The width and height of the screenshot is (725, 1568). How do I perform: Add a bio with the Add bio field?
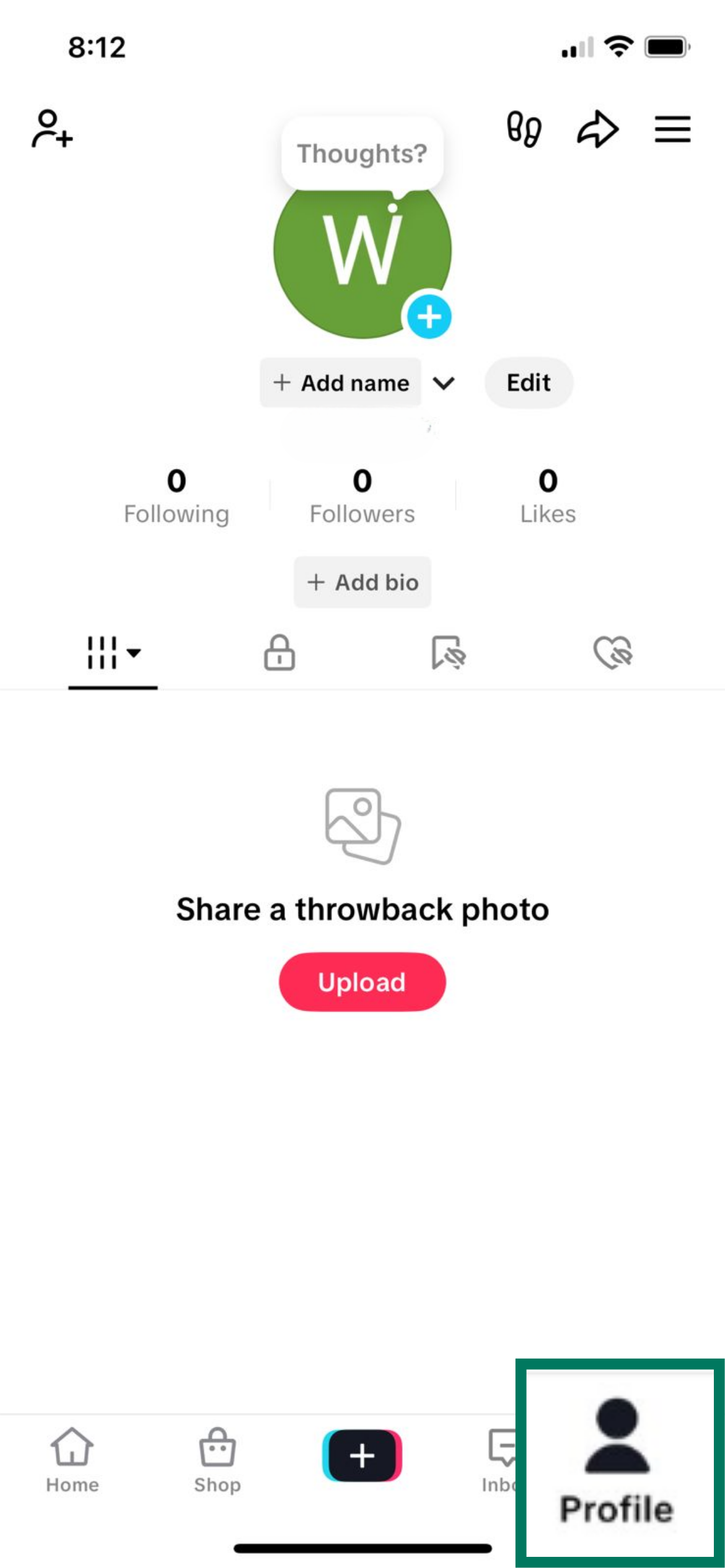tap(362, 582)
